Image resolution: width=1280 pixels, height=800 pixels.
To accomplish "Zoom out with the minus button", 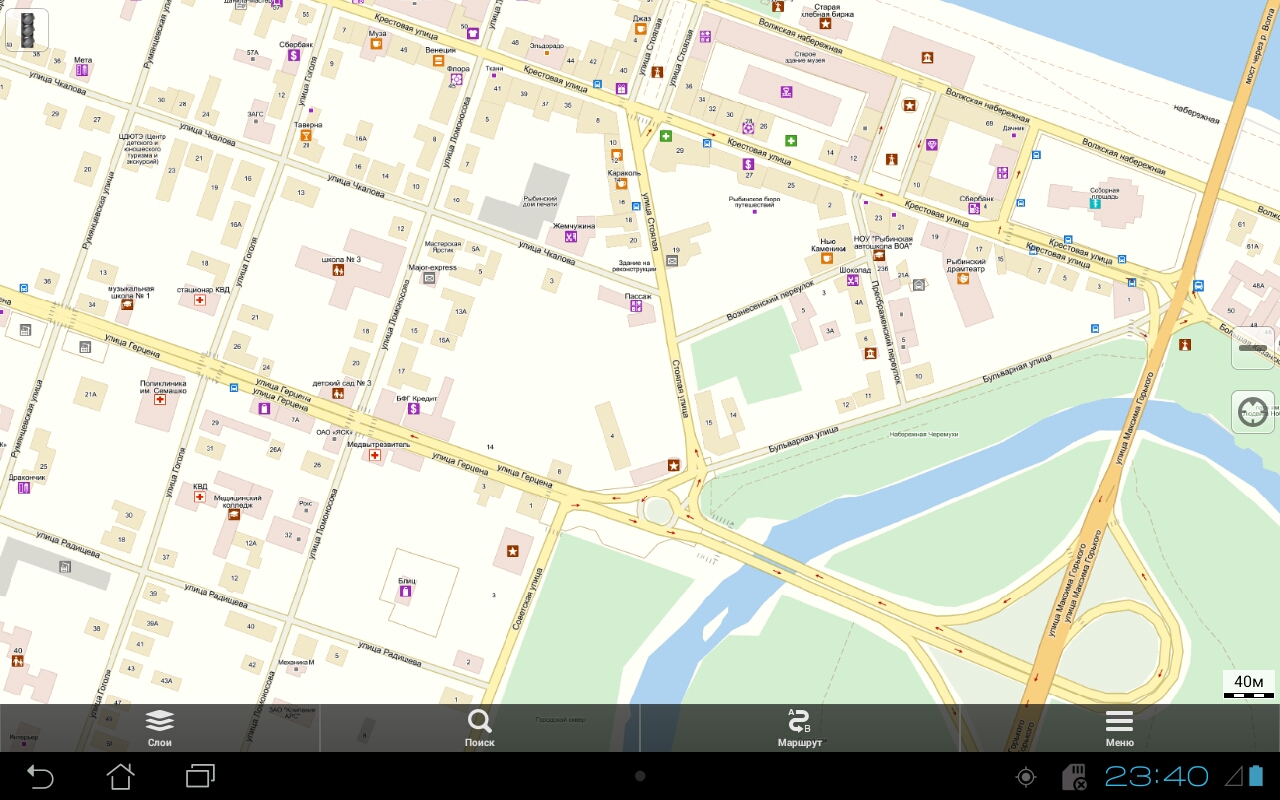I will click(x=1252, y=348).
